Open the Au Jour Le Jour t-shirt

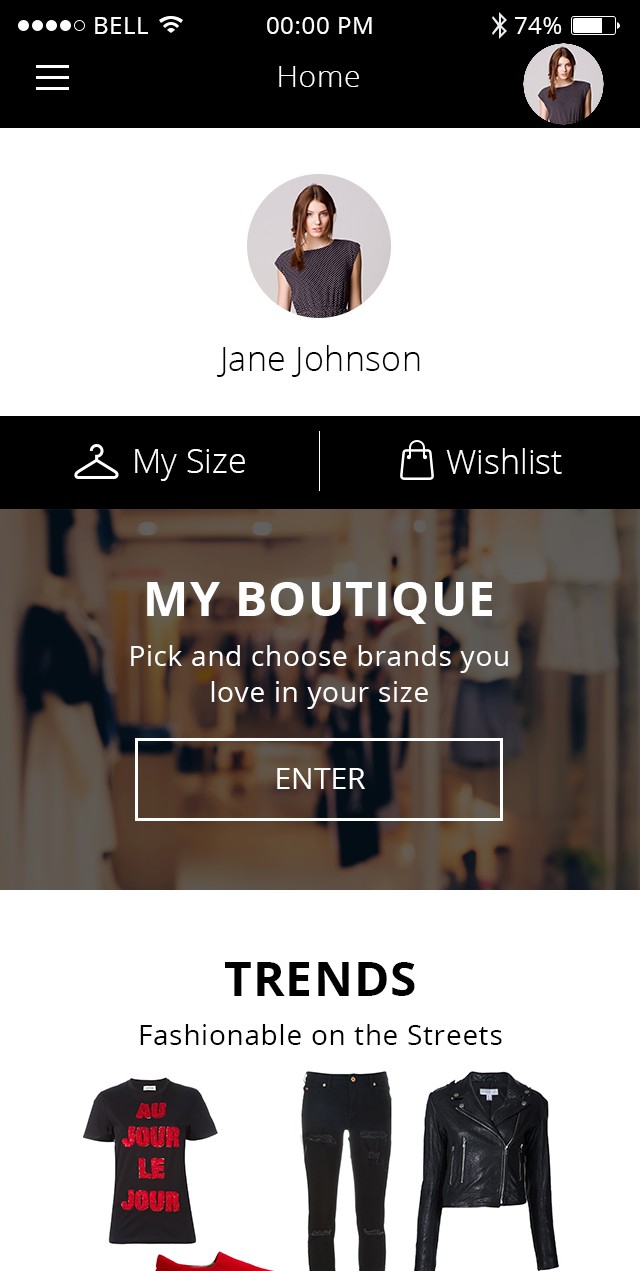coord(150,1161)
